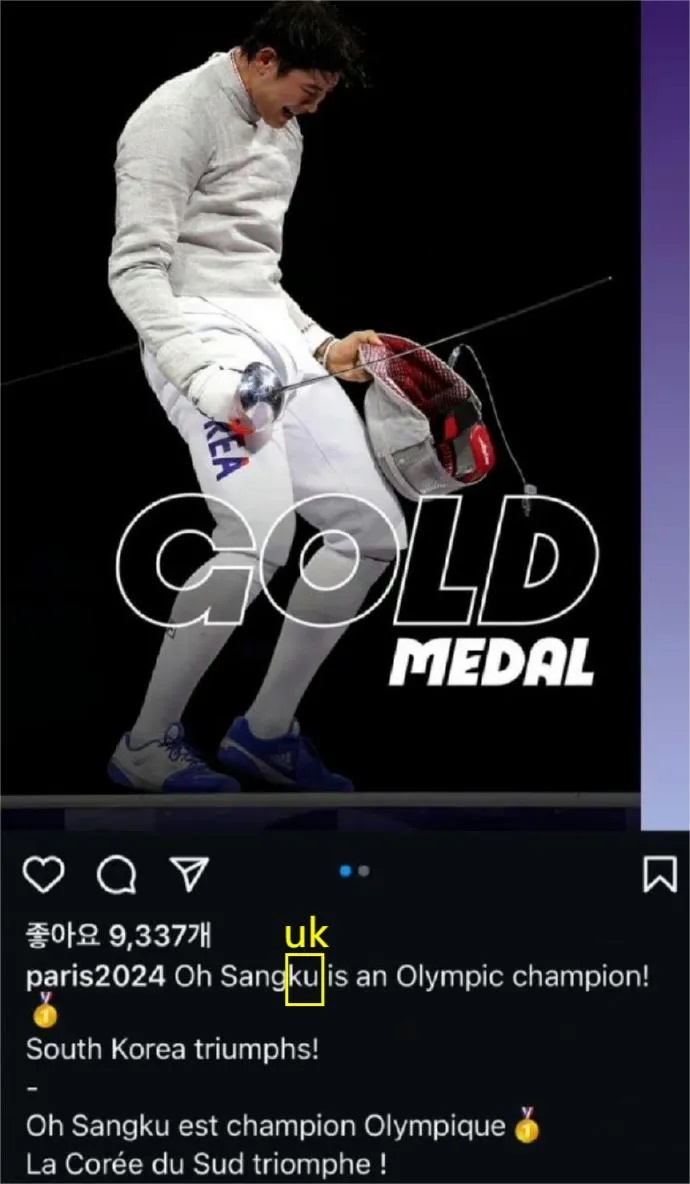Bookmark this gold medal post
Image resolution: width=690 pixels, height=1184 pixels.
[x=659, y=875]
